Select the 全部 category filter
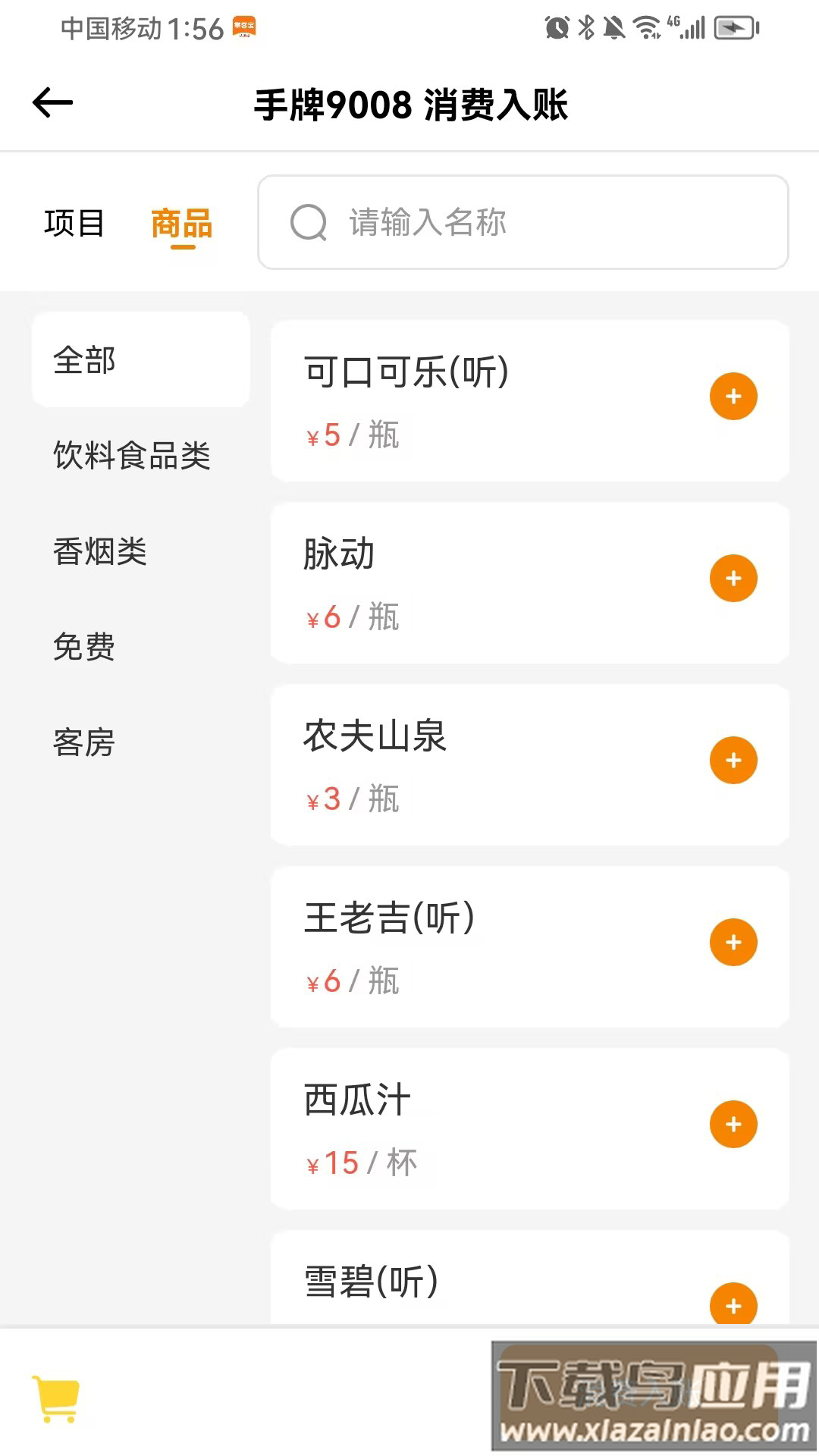Screen dimensions: 819x1456 click(84, 362)
